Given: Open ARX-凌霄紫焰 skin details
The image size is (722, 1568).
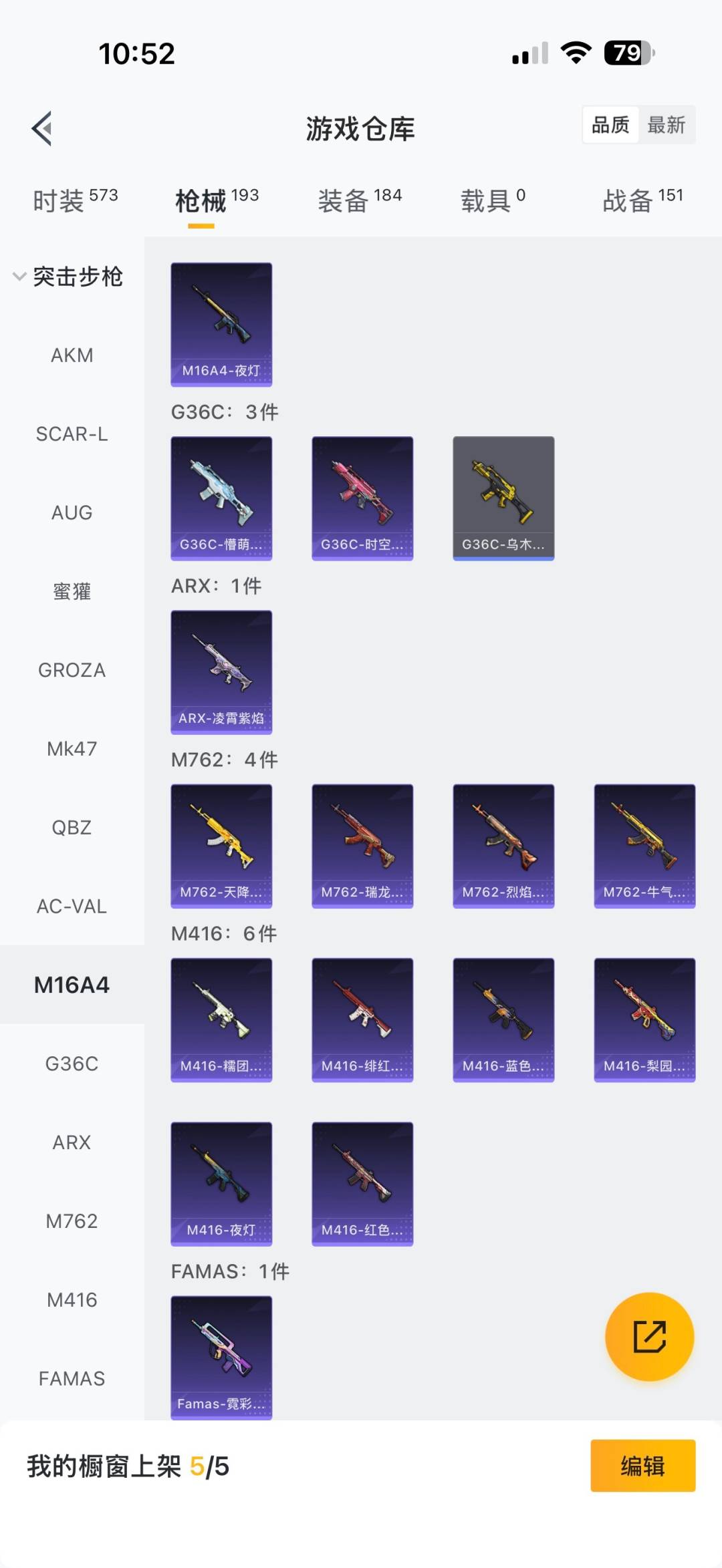Looking at the screenshot, I should (221, 671).
